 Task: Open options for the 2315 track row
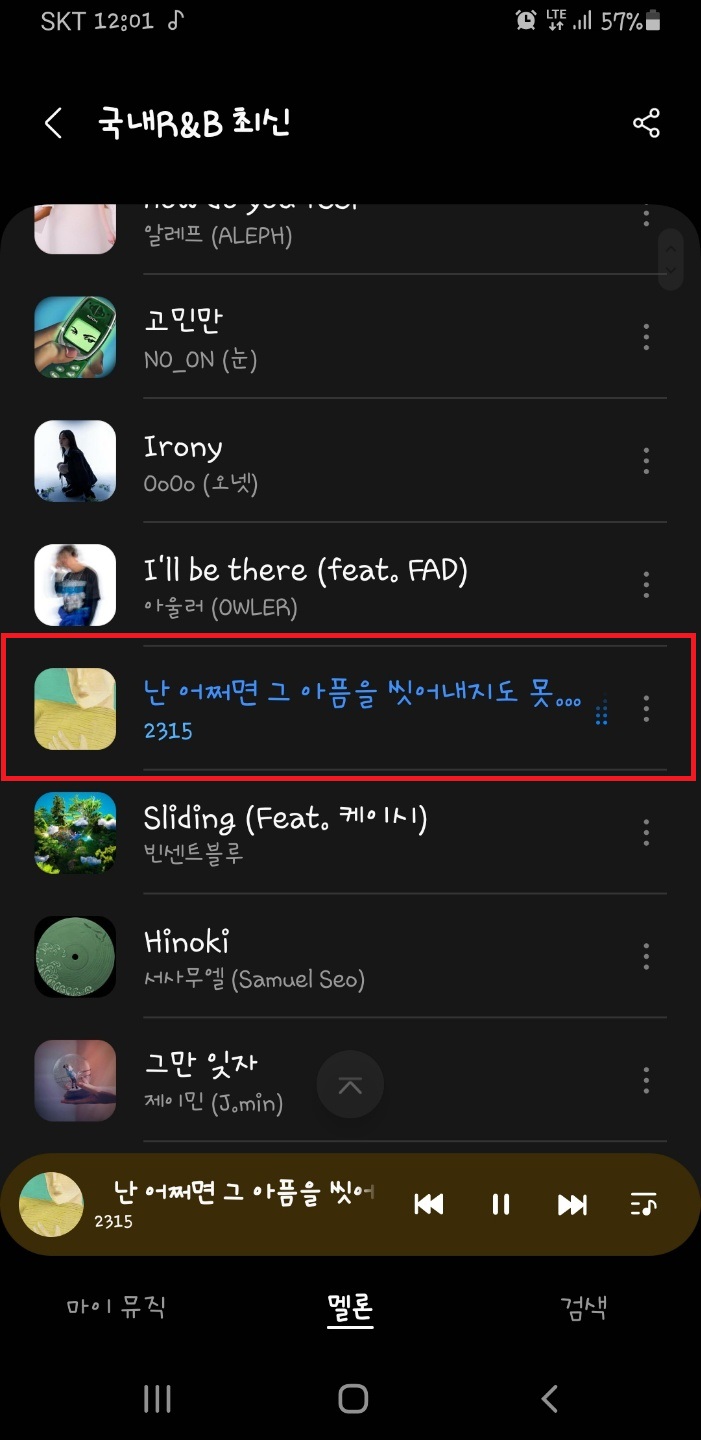pos(646,709)
